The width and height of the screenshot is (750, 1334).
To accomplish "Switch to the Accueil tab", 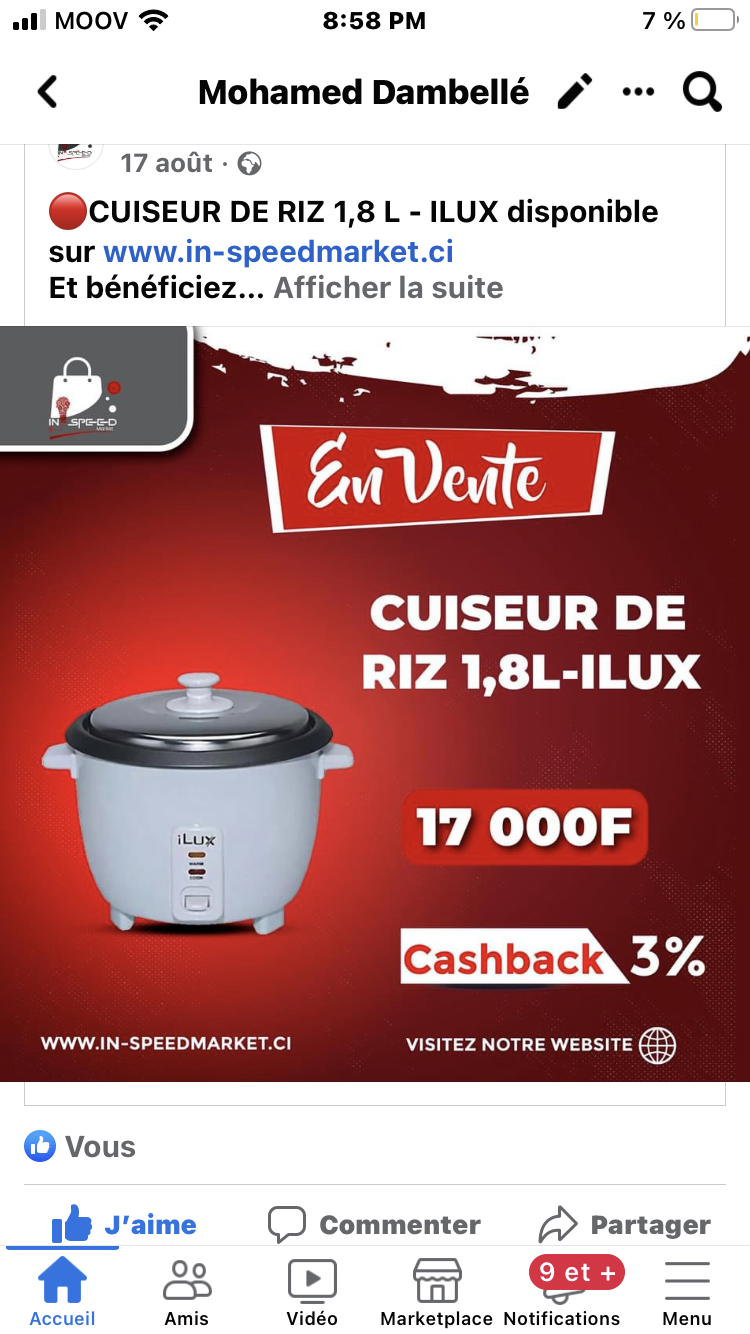I will pyautogui.click(x=62, y=1292).
